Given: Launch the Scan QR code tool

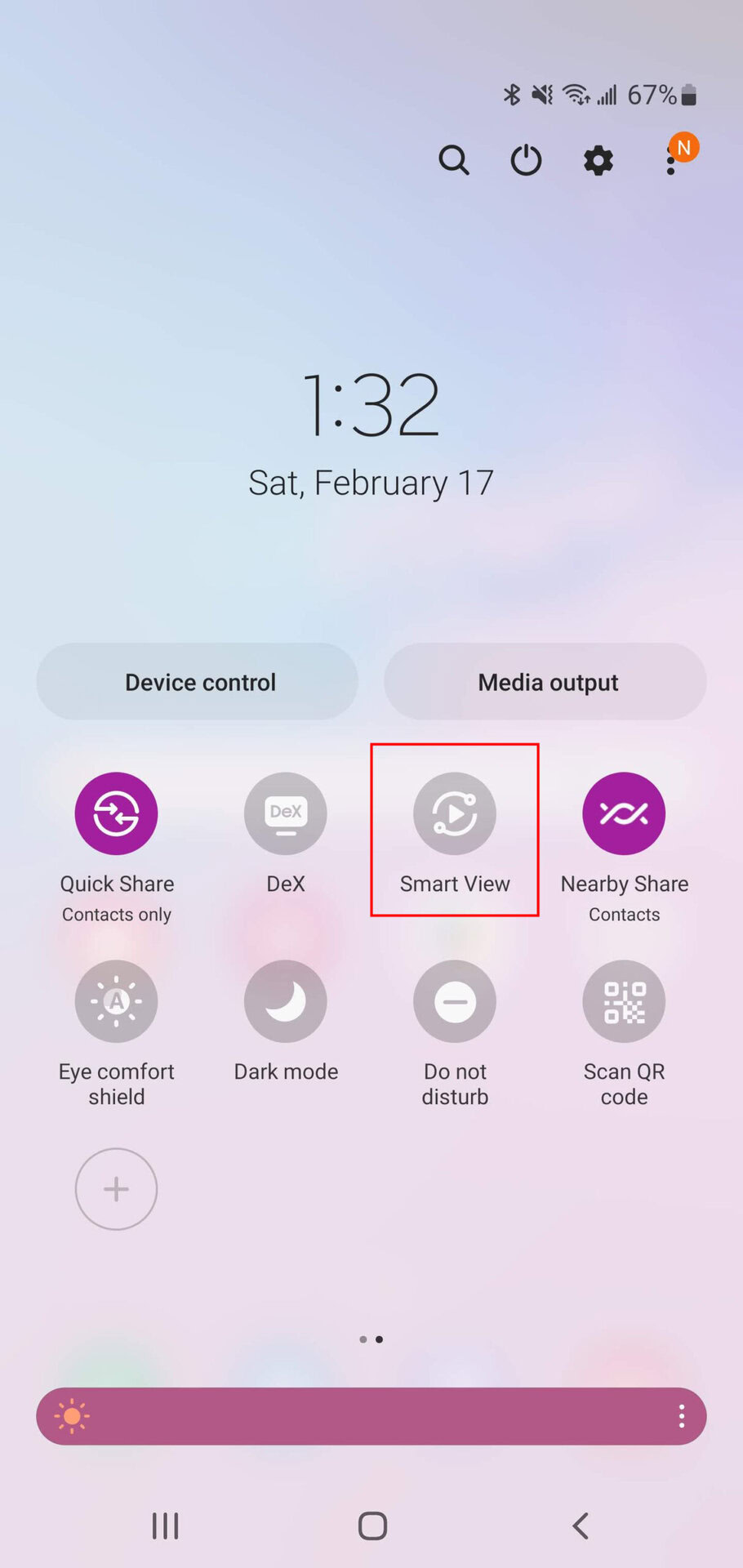Looking at the screenshot, I should (624, 1001).
